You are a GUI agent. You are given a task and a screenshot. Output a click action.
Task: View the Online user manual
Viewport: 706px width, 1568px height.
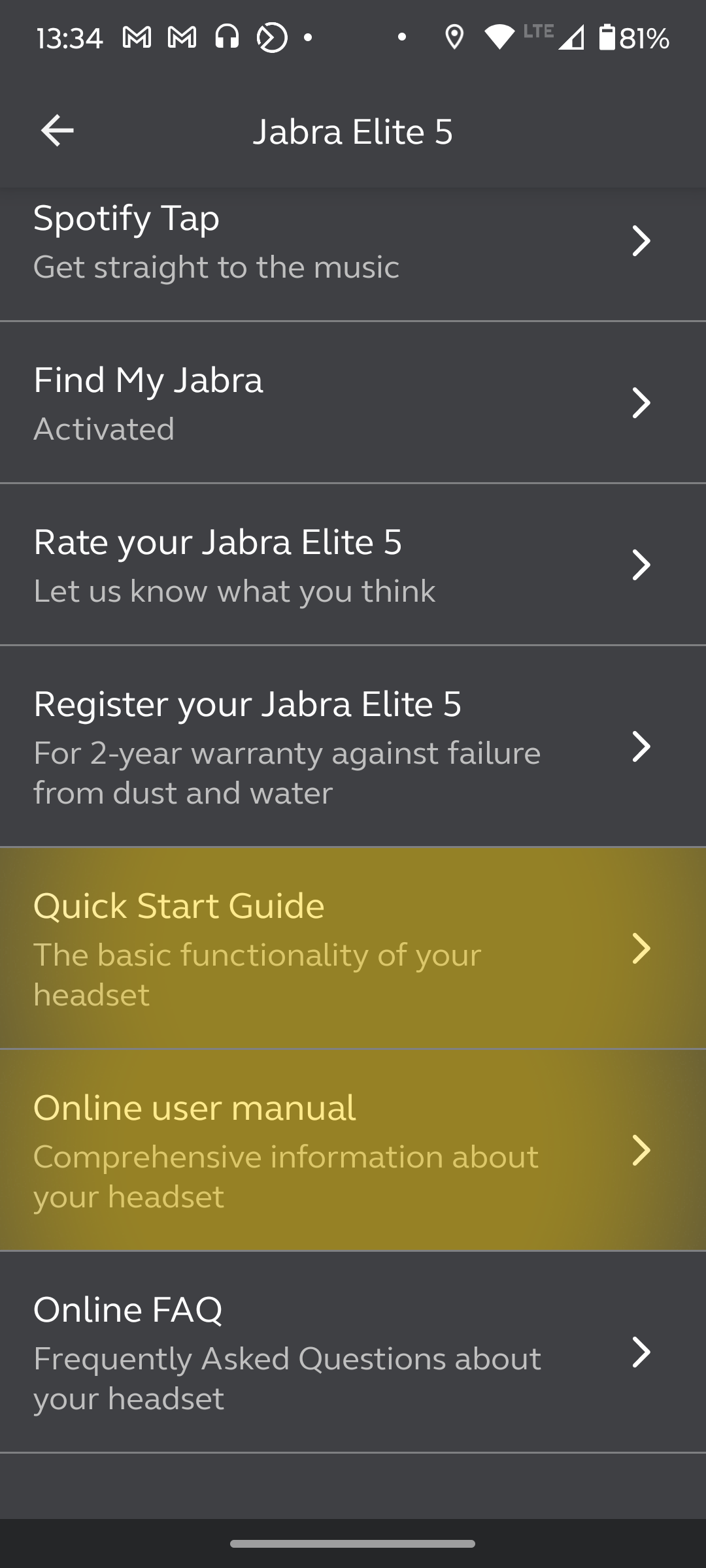[353, 1150]
